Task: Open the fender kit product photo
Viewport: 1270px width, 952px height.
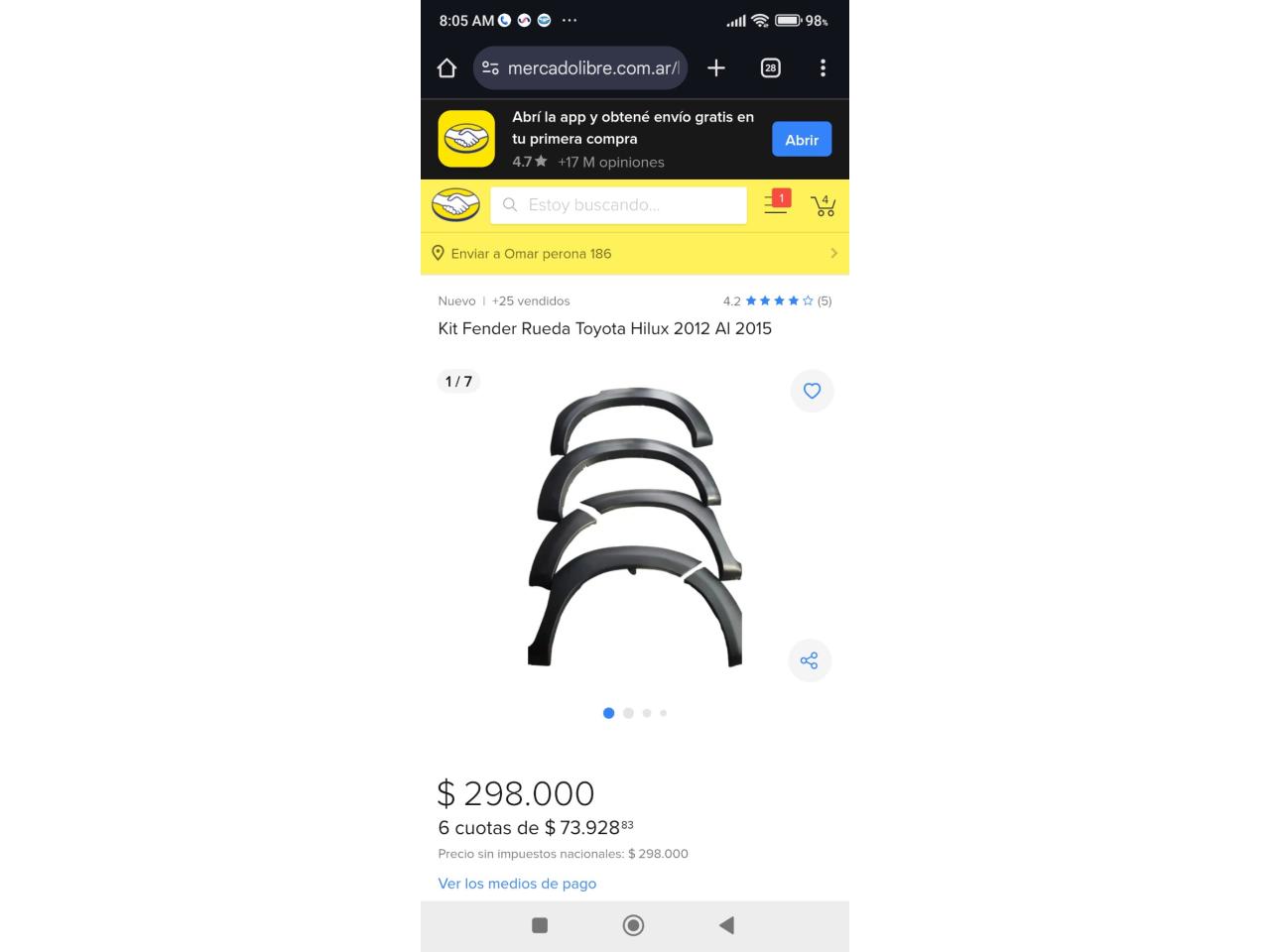Action: tap(635, 526)
